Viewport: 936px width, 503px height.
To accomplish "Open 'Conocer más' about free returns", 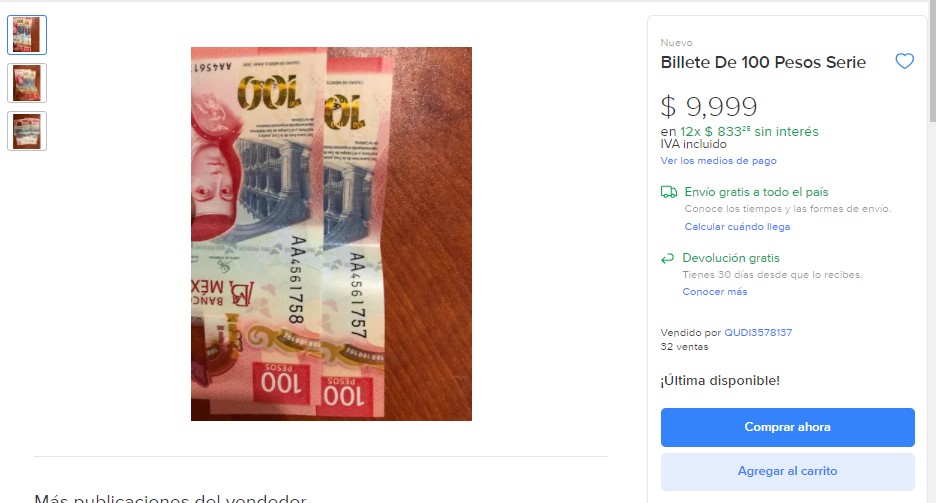I will [x=714, y=292].
